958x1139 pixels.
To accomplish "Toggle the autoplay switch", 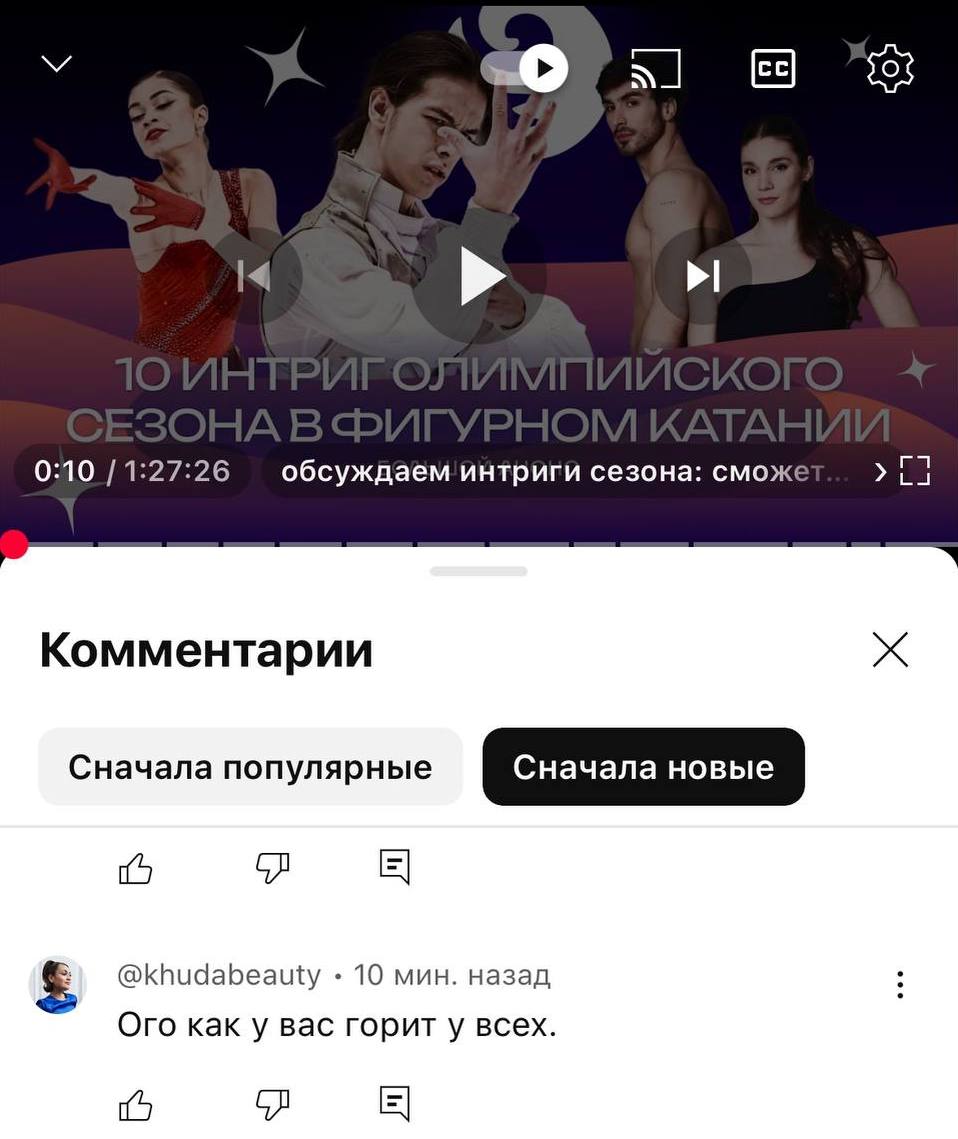I will point(526,68).
